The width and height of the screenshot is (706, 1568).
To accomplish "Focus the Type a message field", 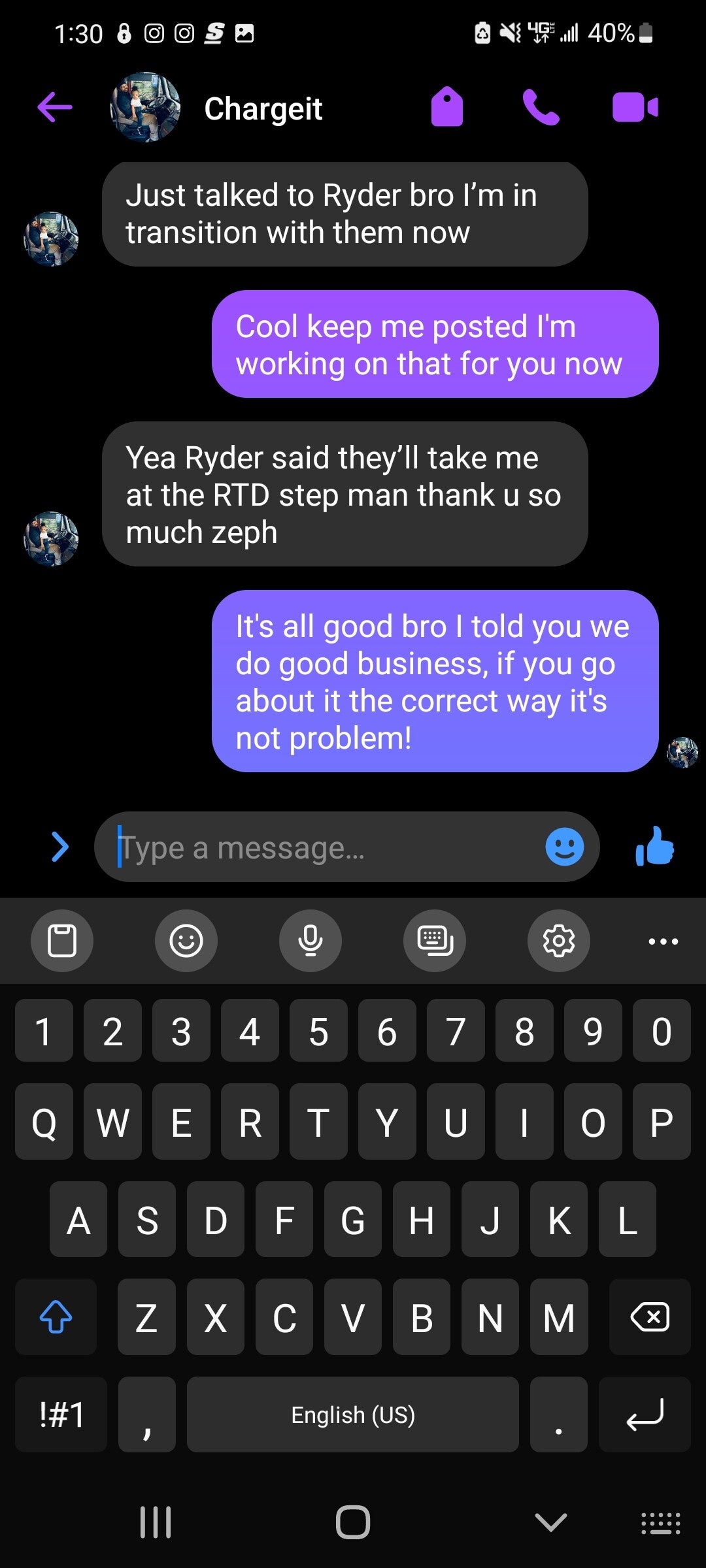I will click(327, 848).
